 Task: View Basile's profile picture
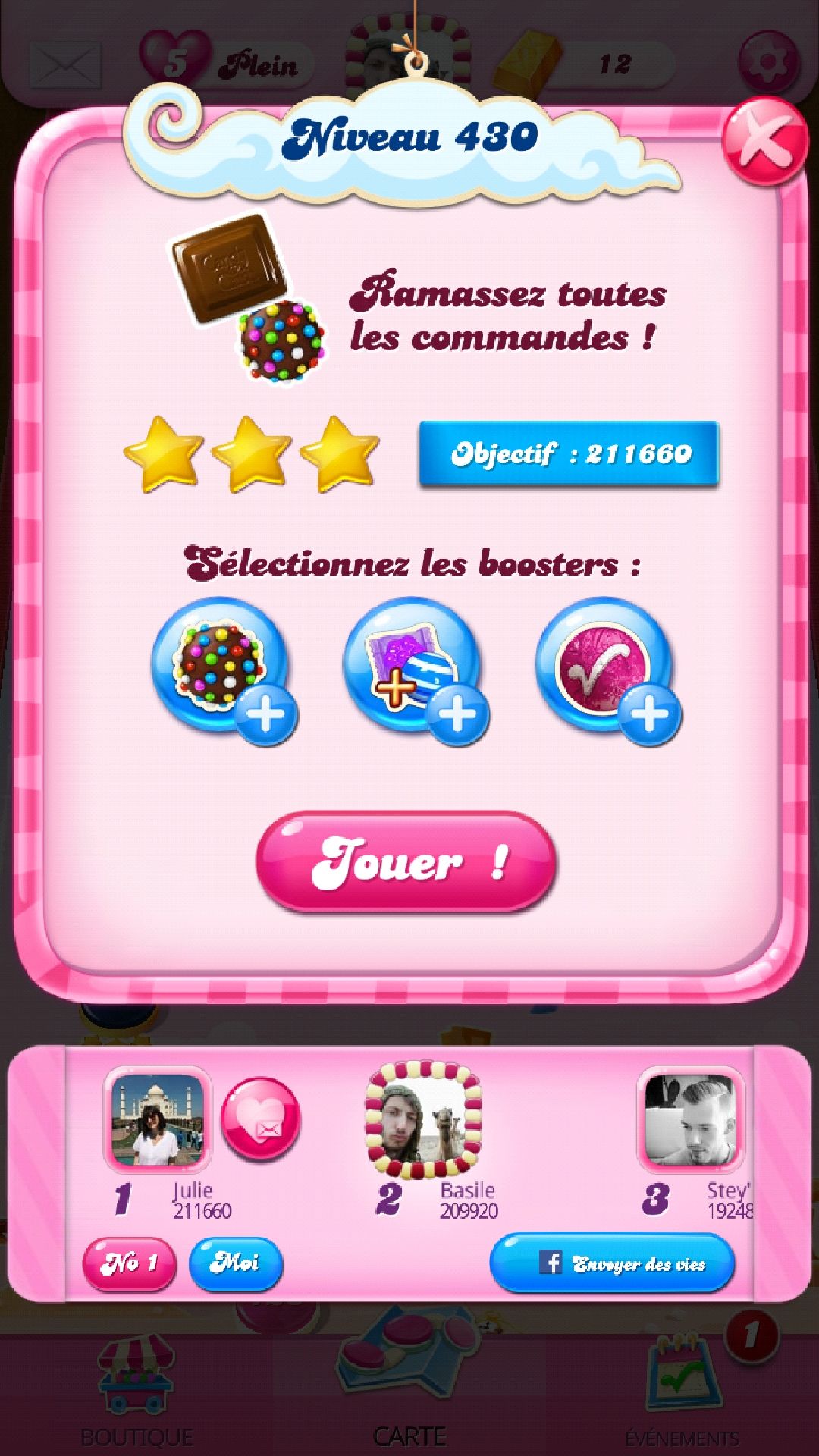point(423,1119)
